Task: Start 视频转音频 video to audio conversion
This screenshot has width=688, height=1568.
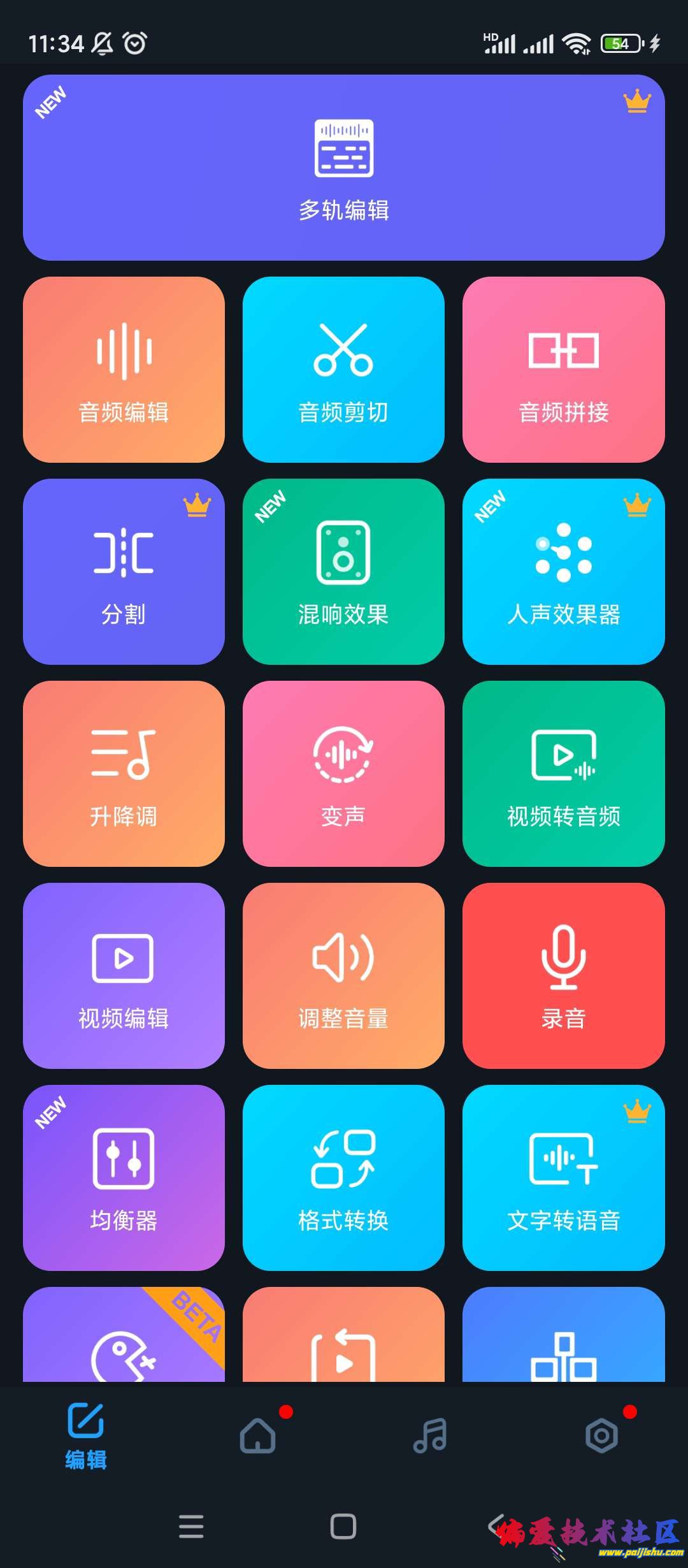Action: point(563,773)
